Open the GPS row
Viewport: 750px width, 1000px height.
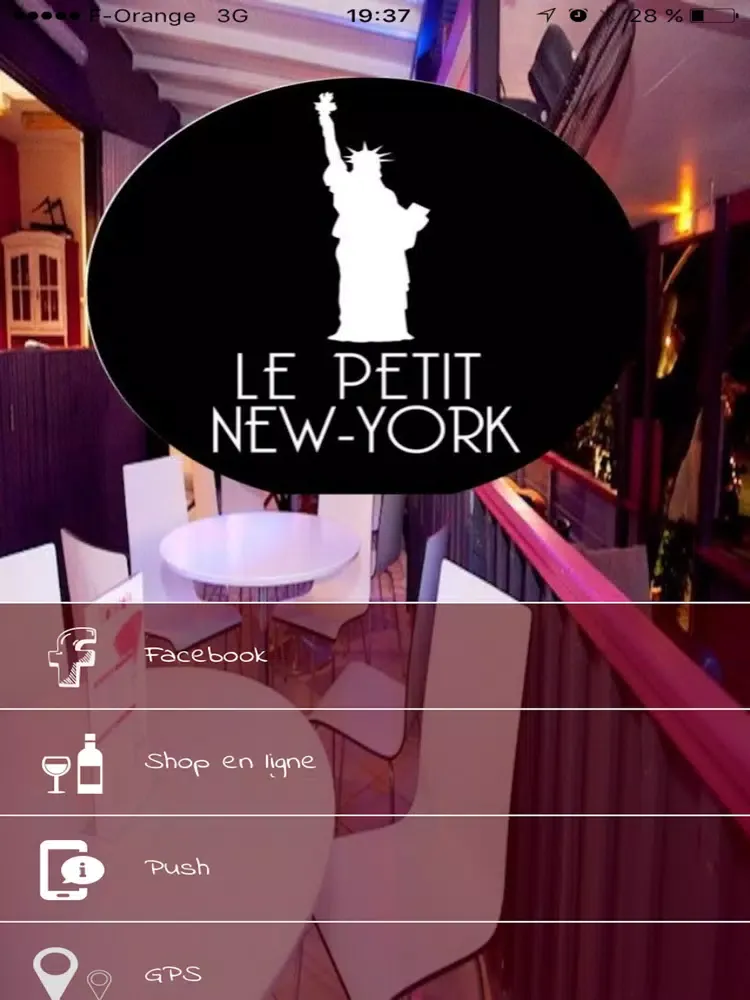[173, 972]
